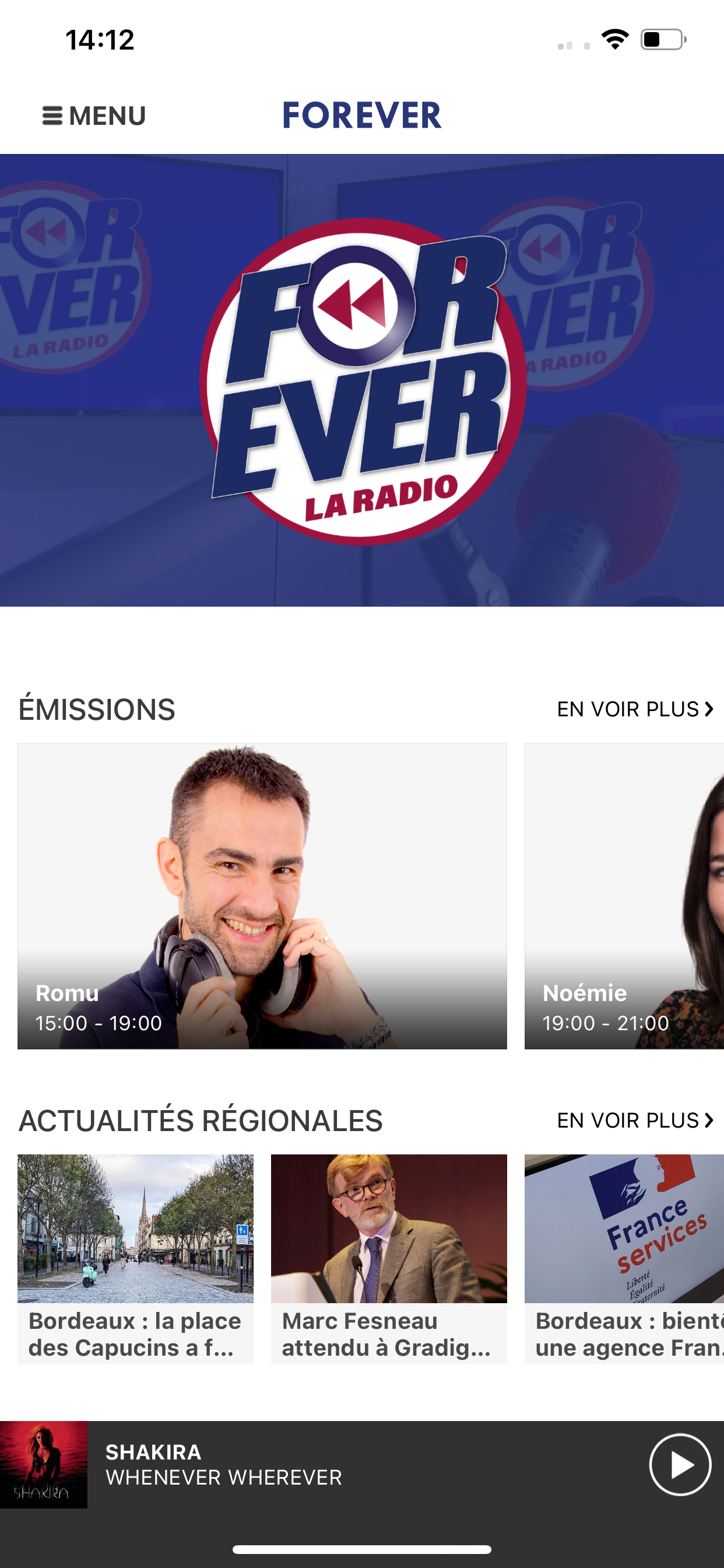Click EN VOIR PLUS next to ACTUALITÉS RÉGIONALES
Viewport: 724px width, 1568px height.
(x=627, y=1120)
